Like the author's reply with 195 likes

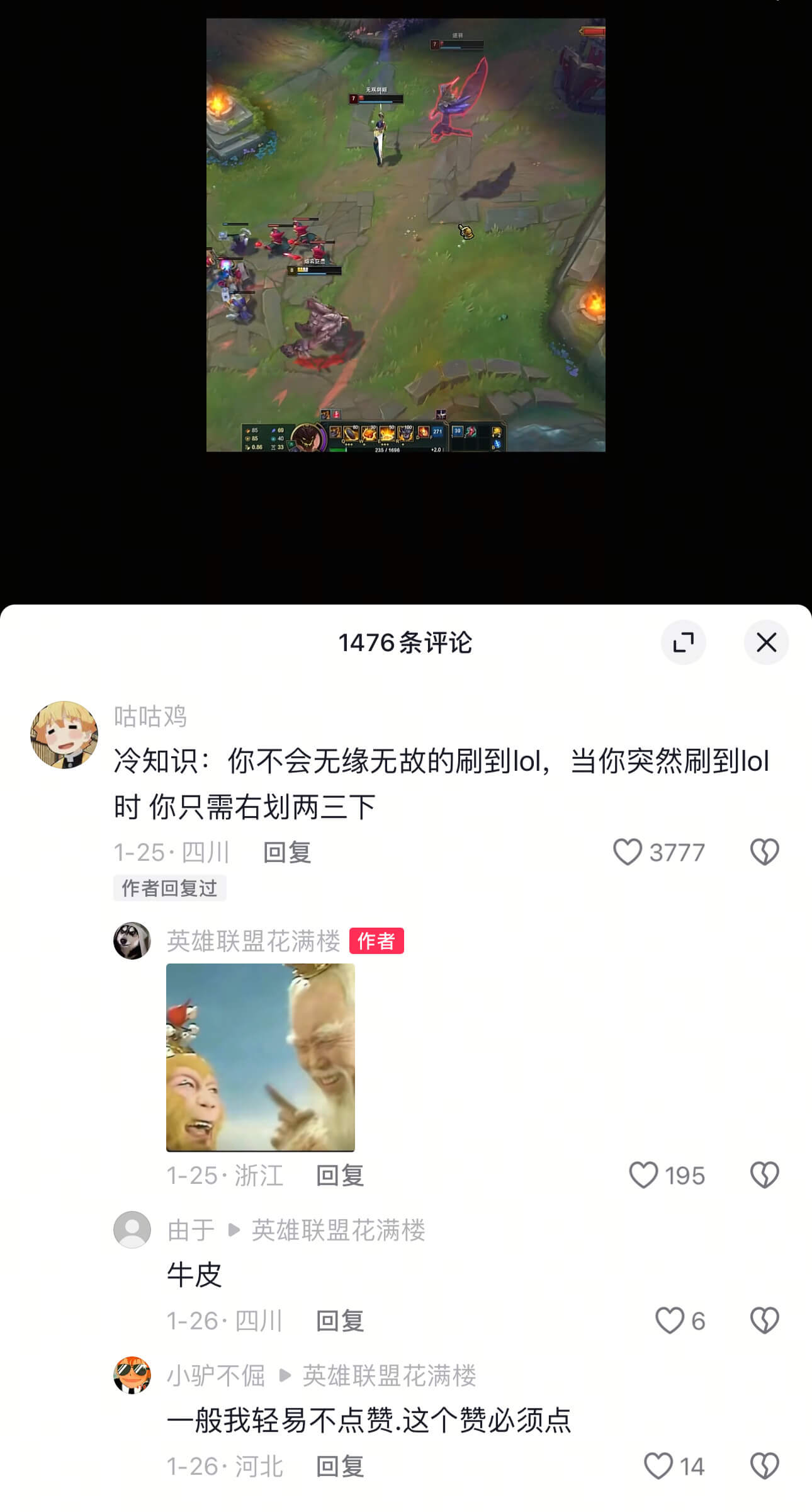click(643, 1175)
